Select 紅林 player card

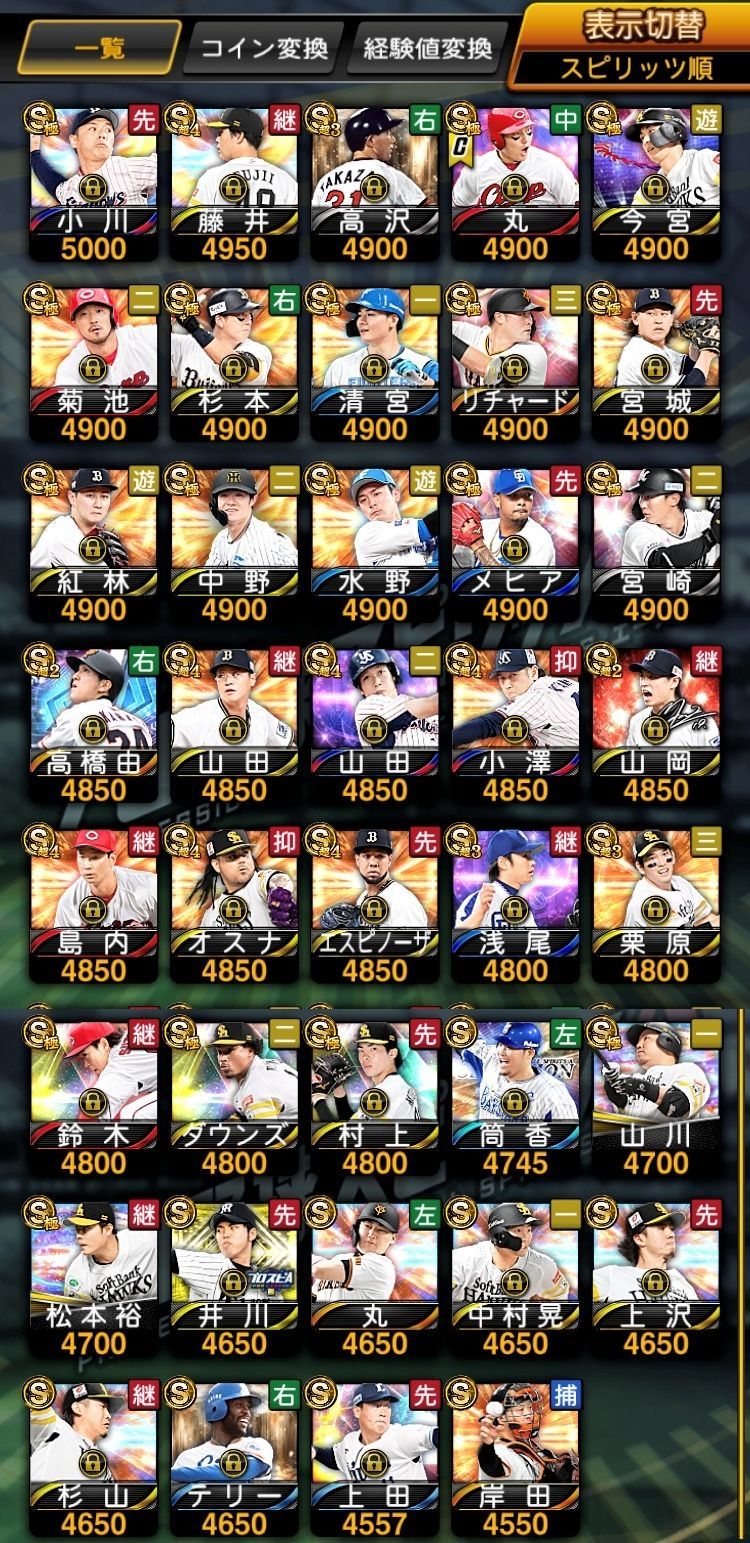click(94, 540)
